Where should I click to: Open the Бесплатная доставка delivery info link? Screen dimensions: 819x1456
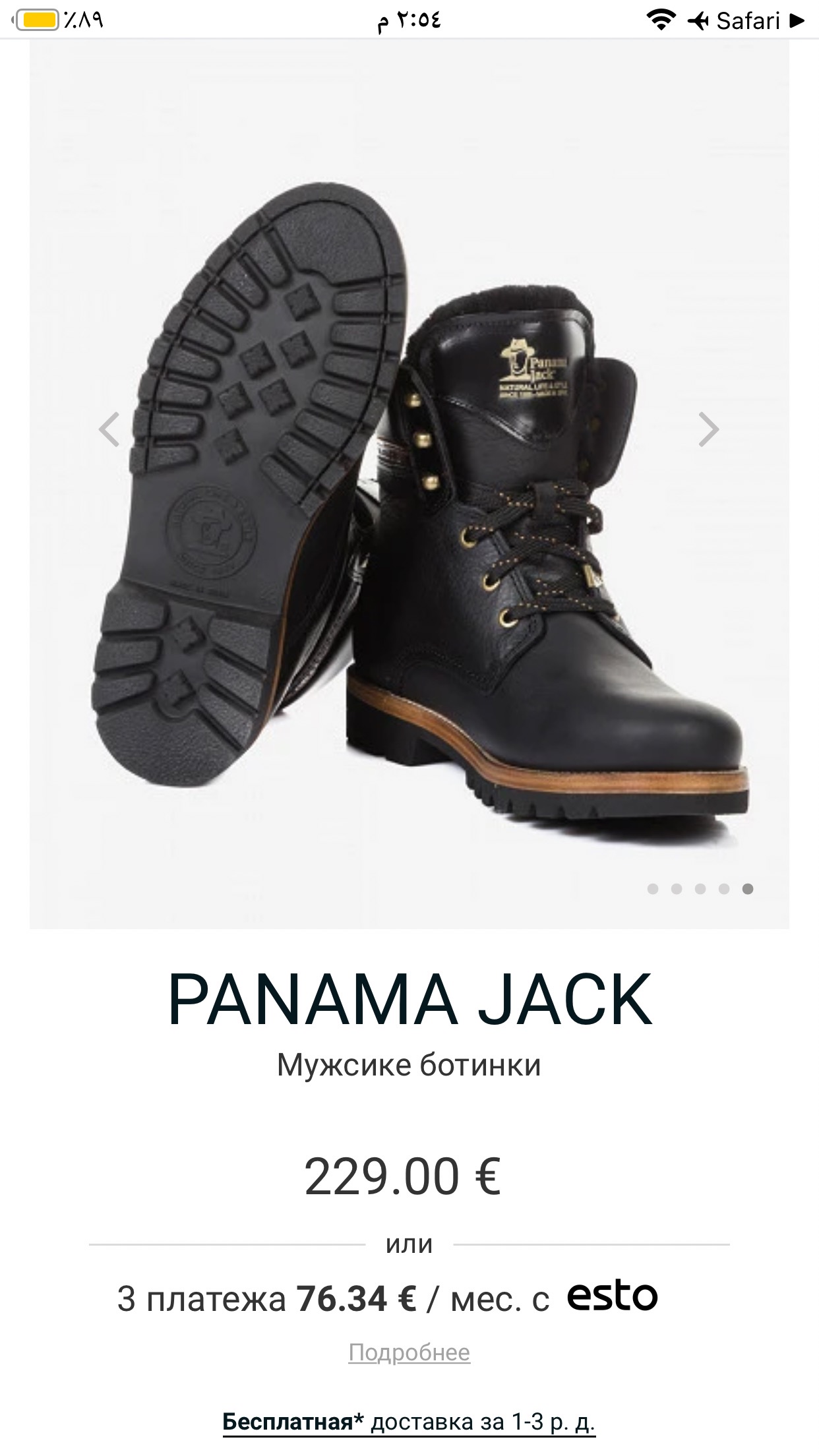coord(409,1422)
